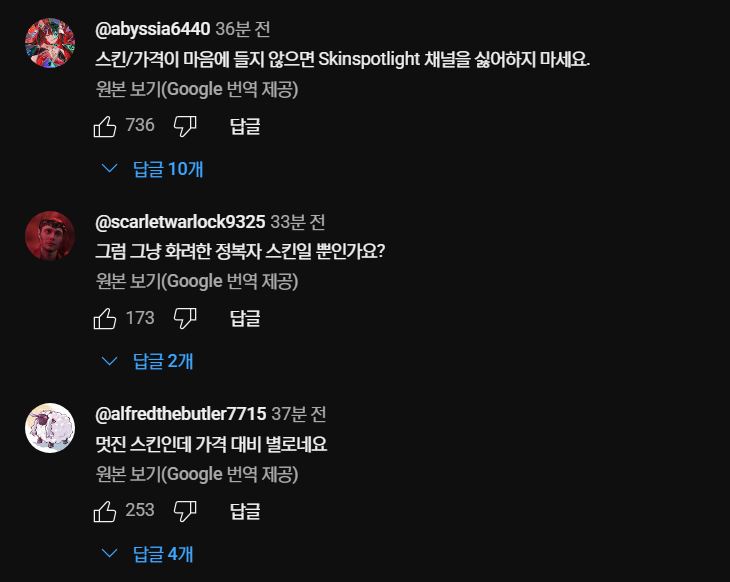This screenshot has height=582, width=730.
Task: Like the comment by @alfredthebutler7715
Action: click(105, 511)
